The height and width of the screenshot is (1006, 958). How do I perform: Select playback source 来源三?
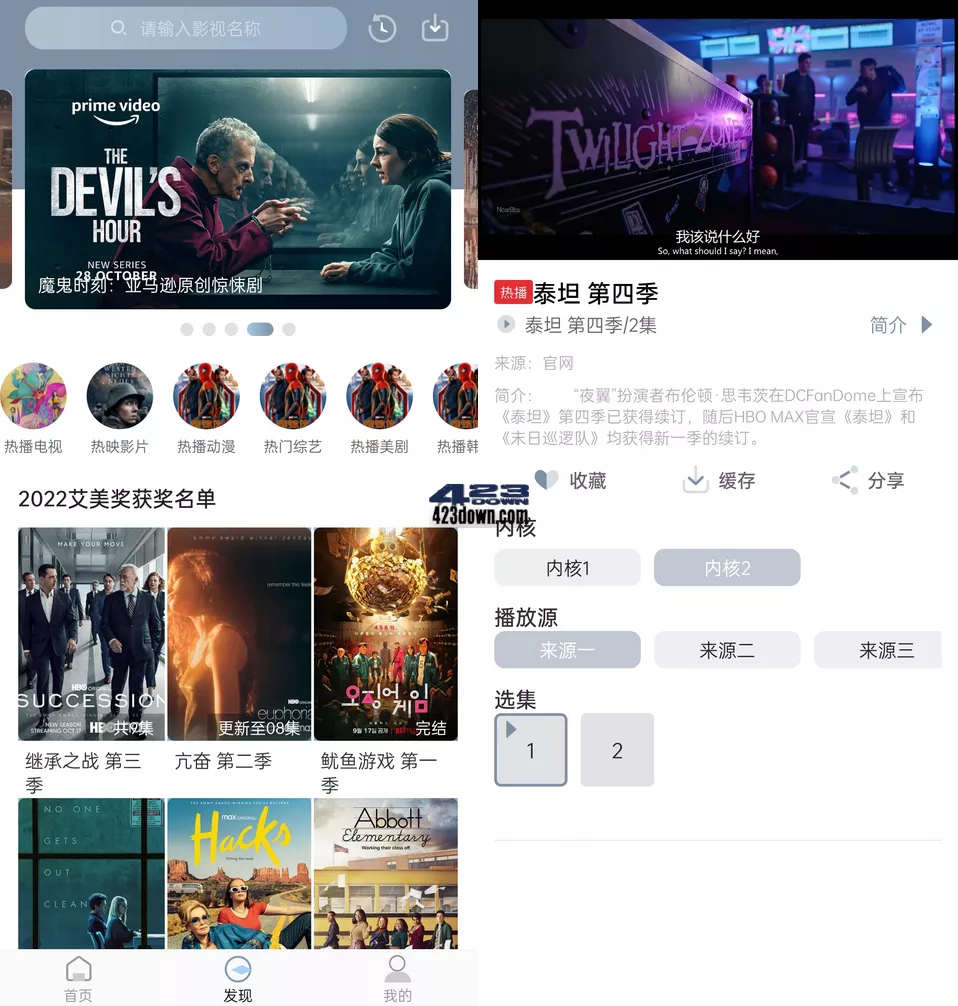tap(887, 649)
